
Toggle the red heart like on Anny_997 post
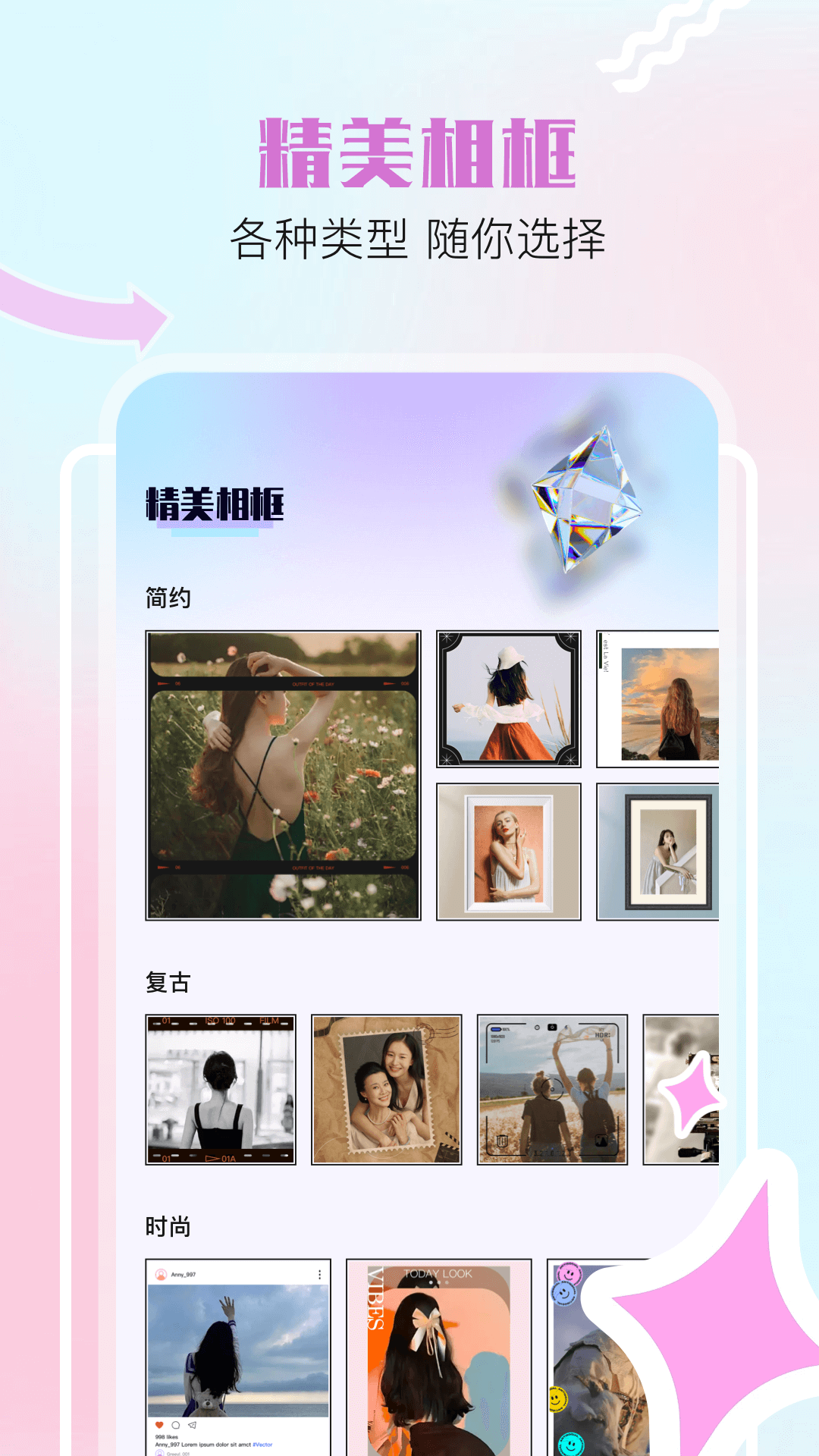(x=159, y=1425)
